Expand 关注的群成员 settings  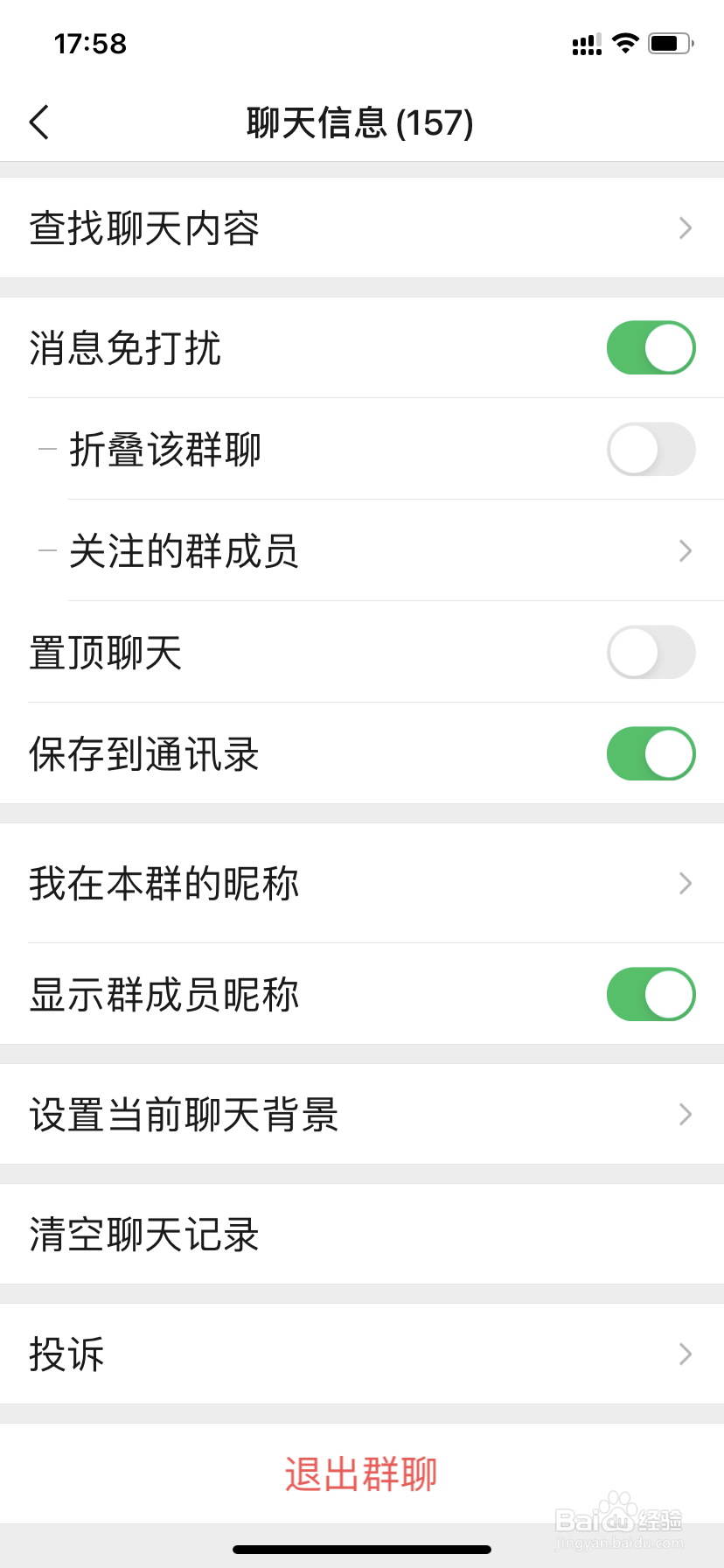point(362,550)
